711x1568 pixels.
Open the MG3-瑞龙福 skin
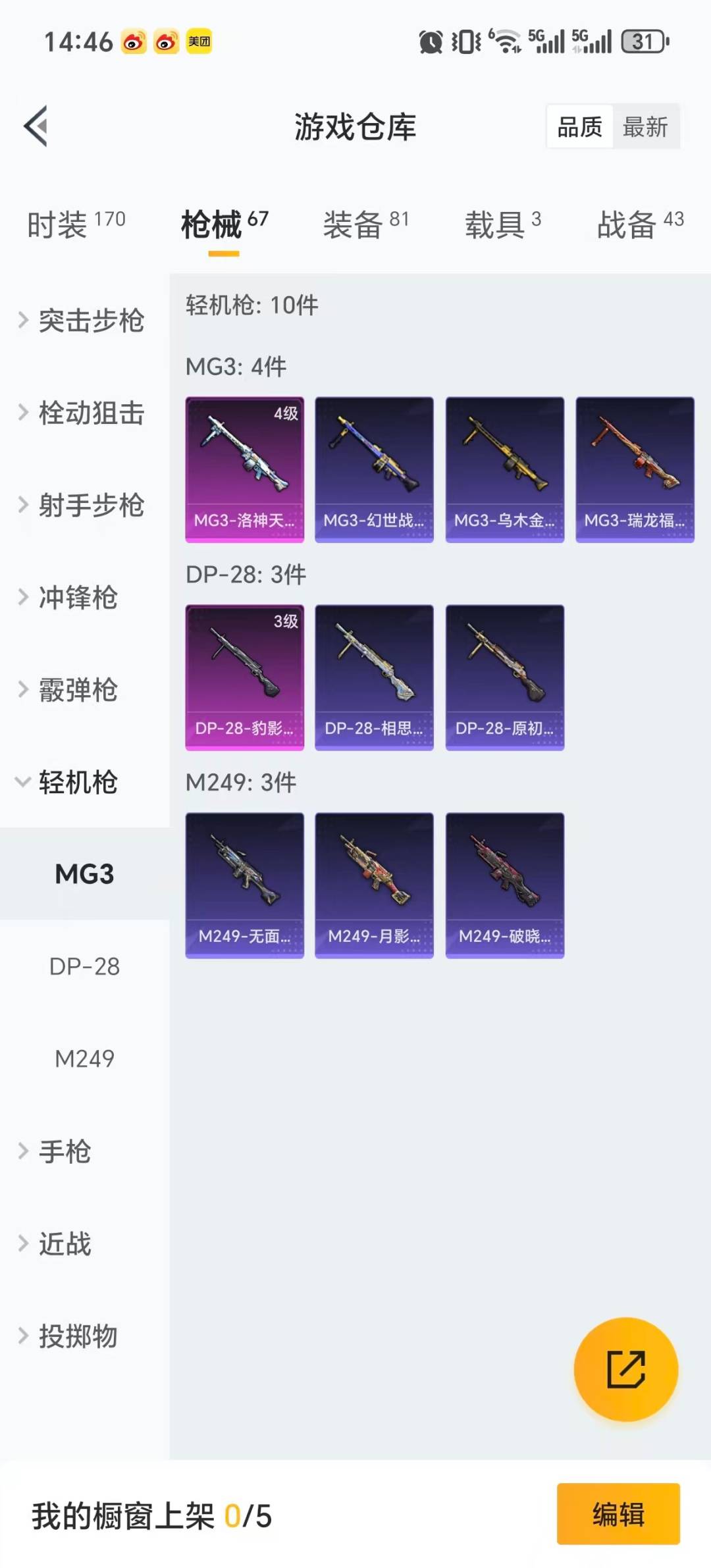coord(635,469)
